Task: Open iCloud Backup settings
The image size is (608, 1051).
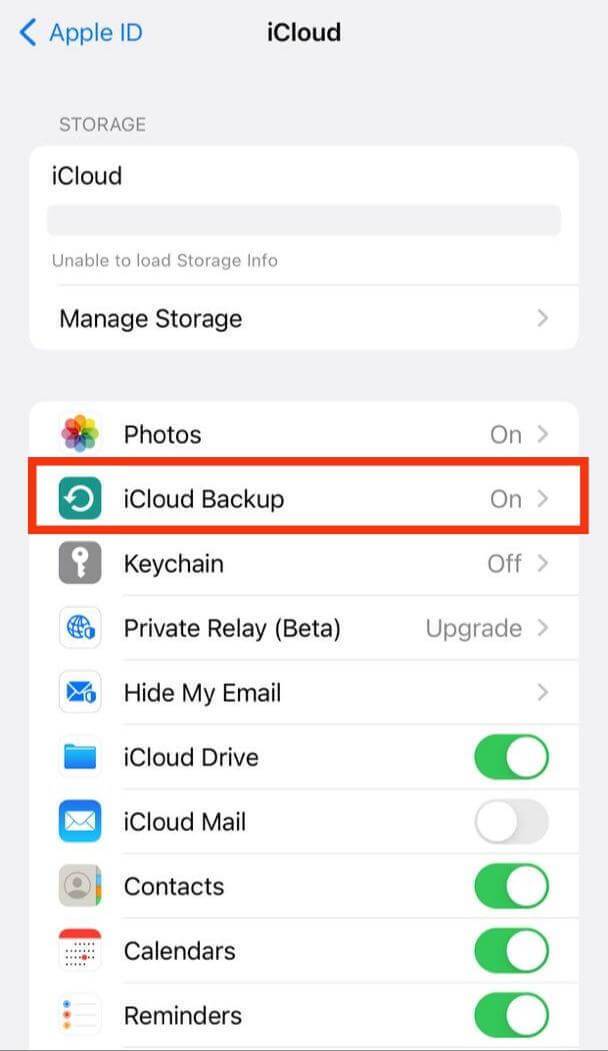Action: [303, 499]
